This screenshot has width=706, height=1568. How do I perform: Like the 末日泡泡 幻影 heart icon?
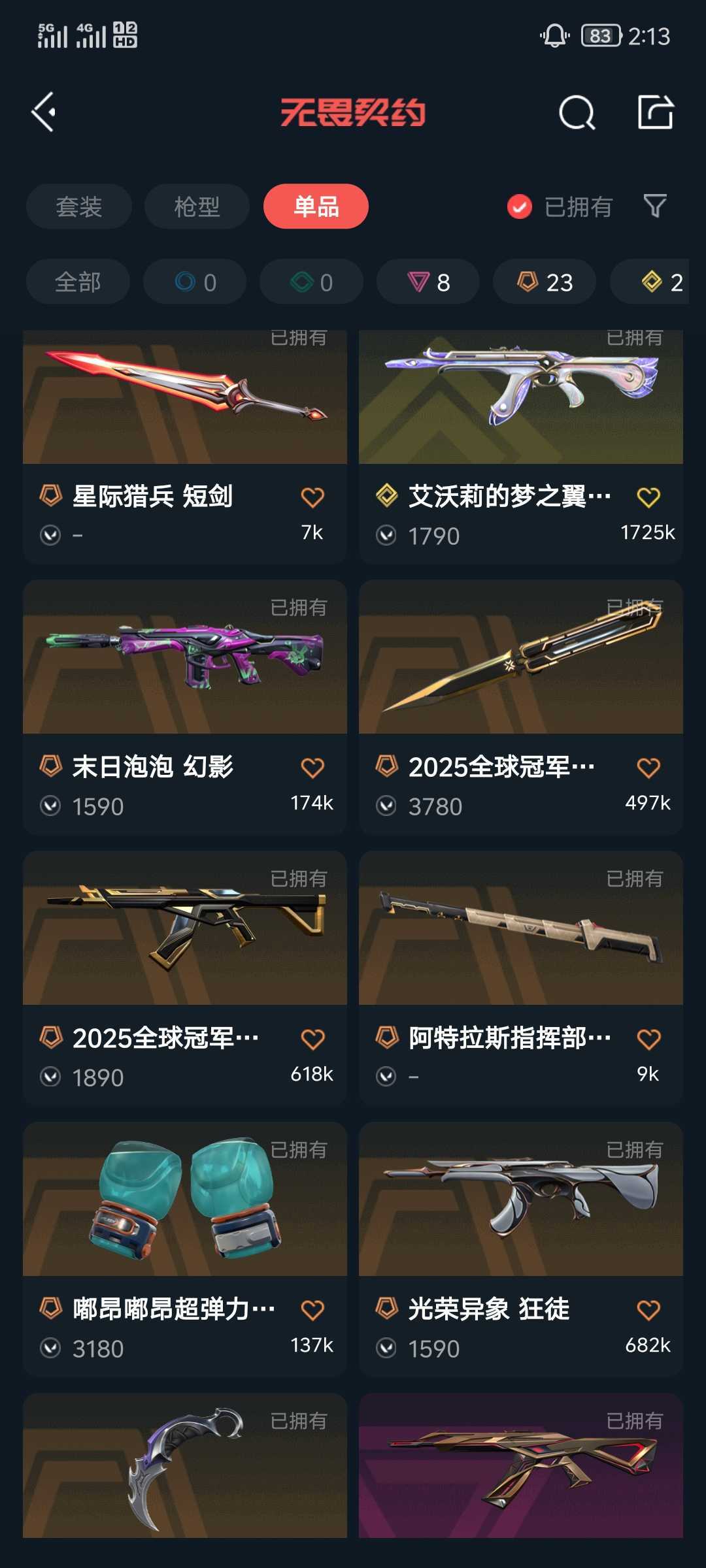point(312,768)
